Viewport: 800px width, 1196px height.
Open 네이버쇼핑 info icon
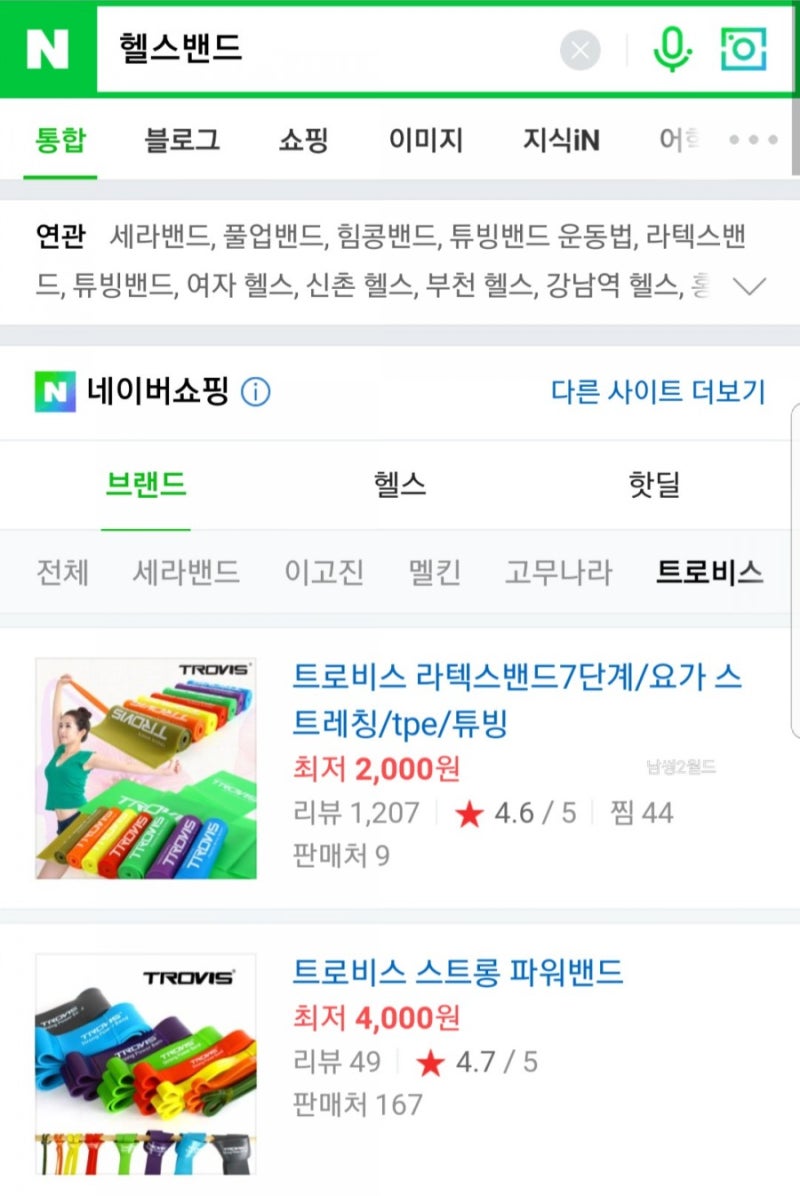click(256, 392)
